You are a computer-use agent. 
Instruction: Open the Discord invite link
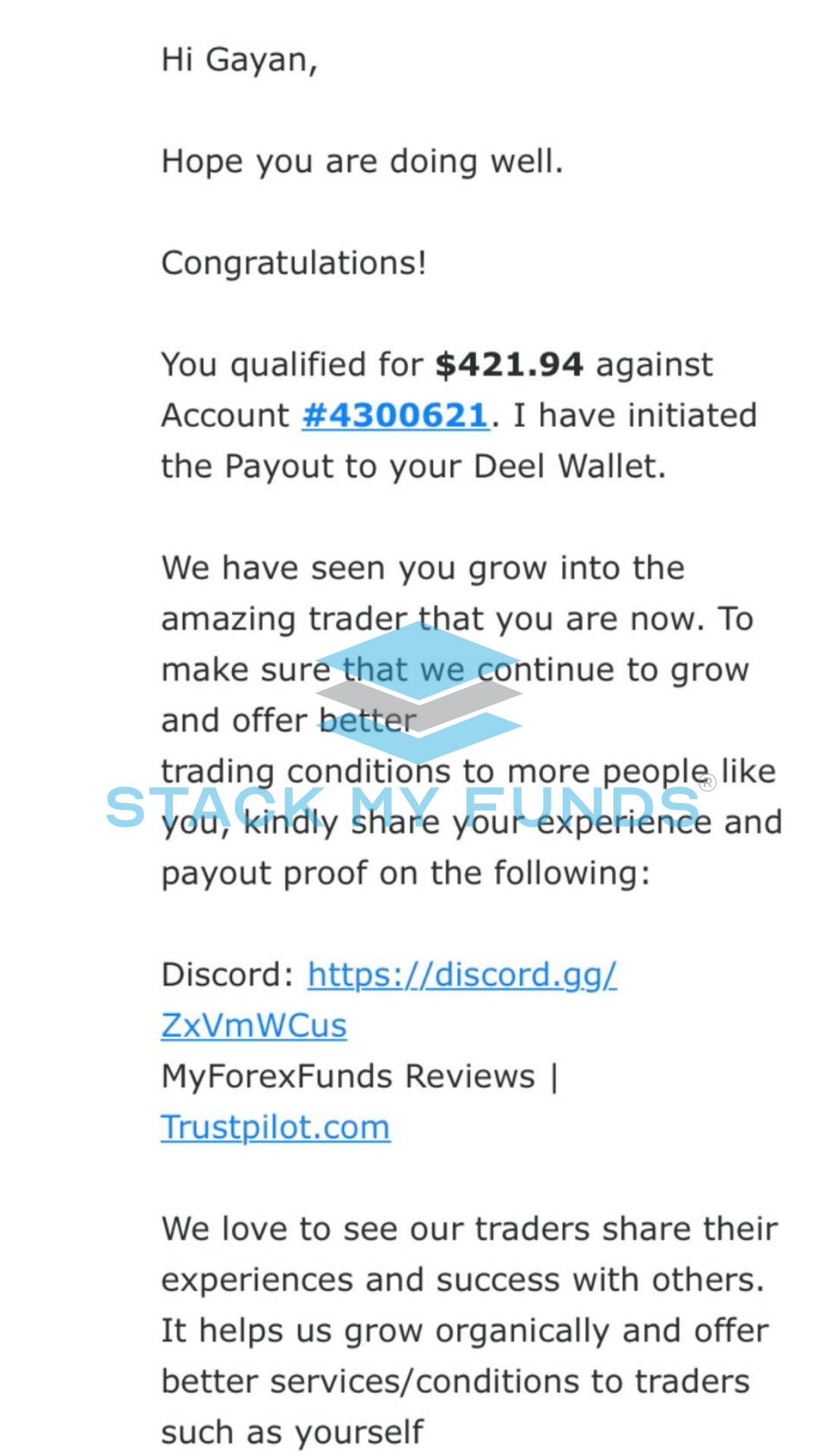click(x=462, y=974)
